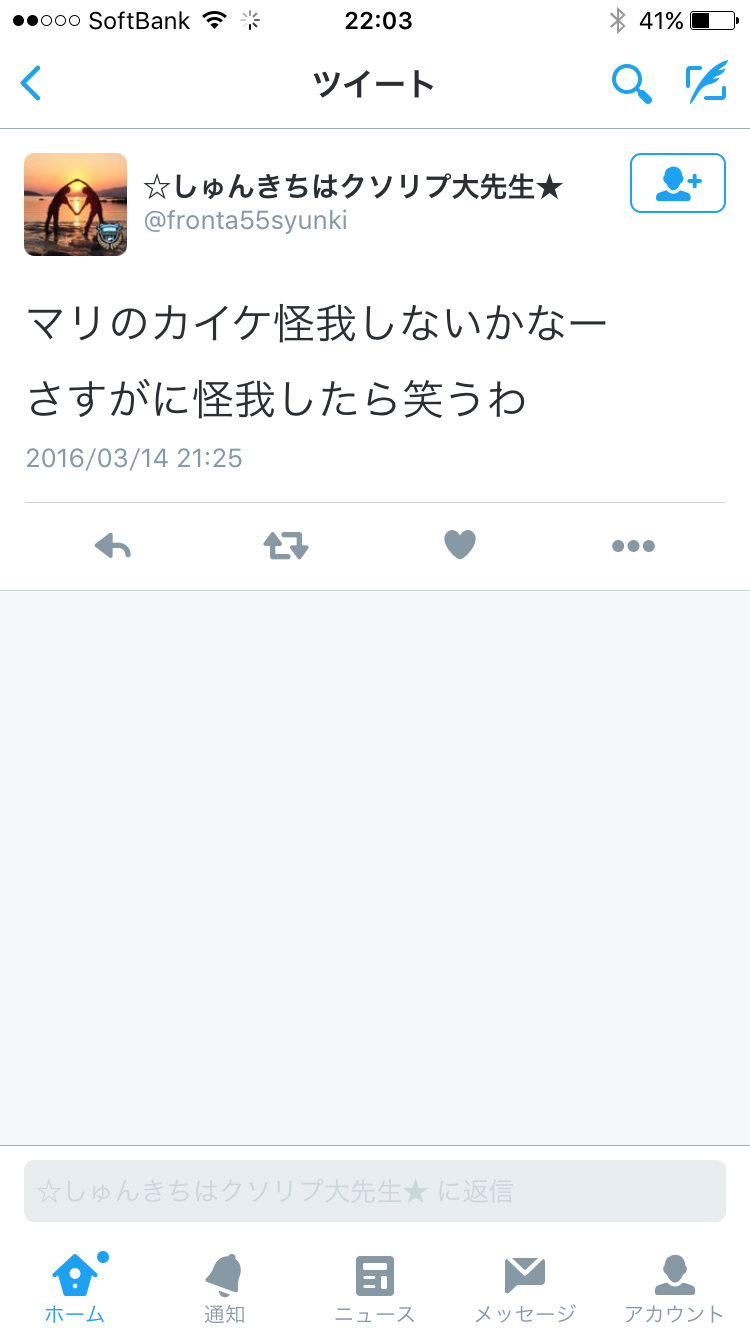
Task: Open the search magnifier icon
Action: pyautogui.click(x=631, y=84)
